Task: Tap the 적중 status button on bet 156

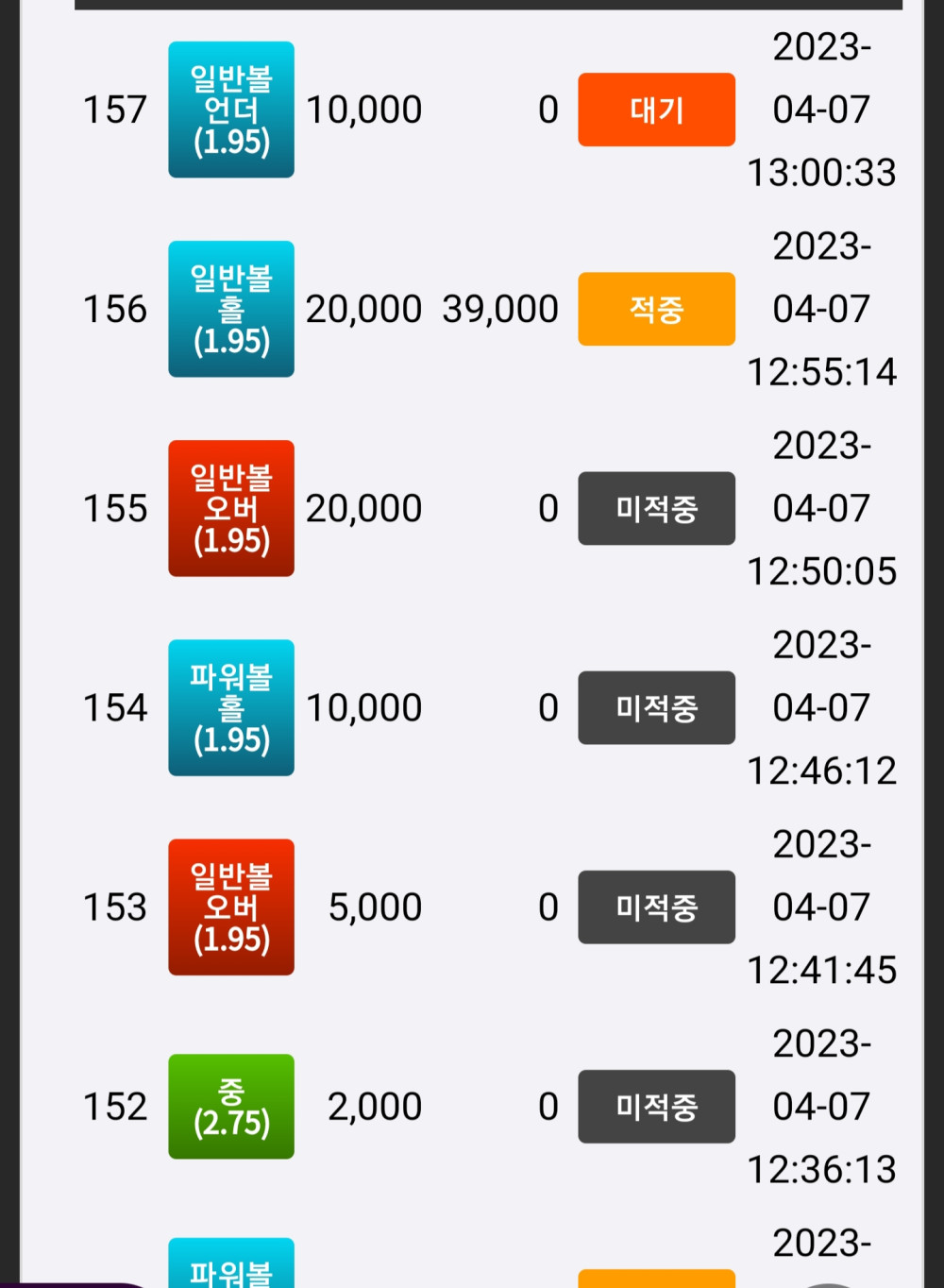Action: tap(656, 309)
